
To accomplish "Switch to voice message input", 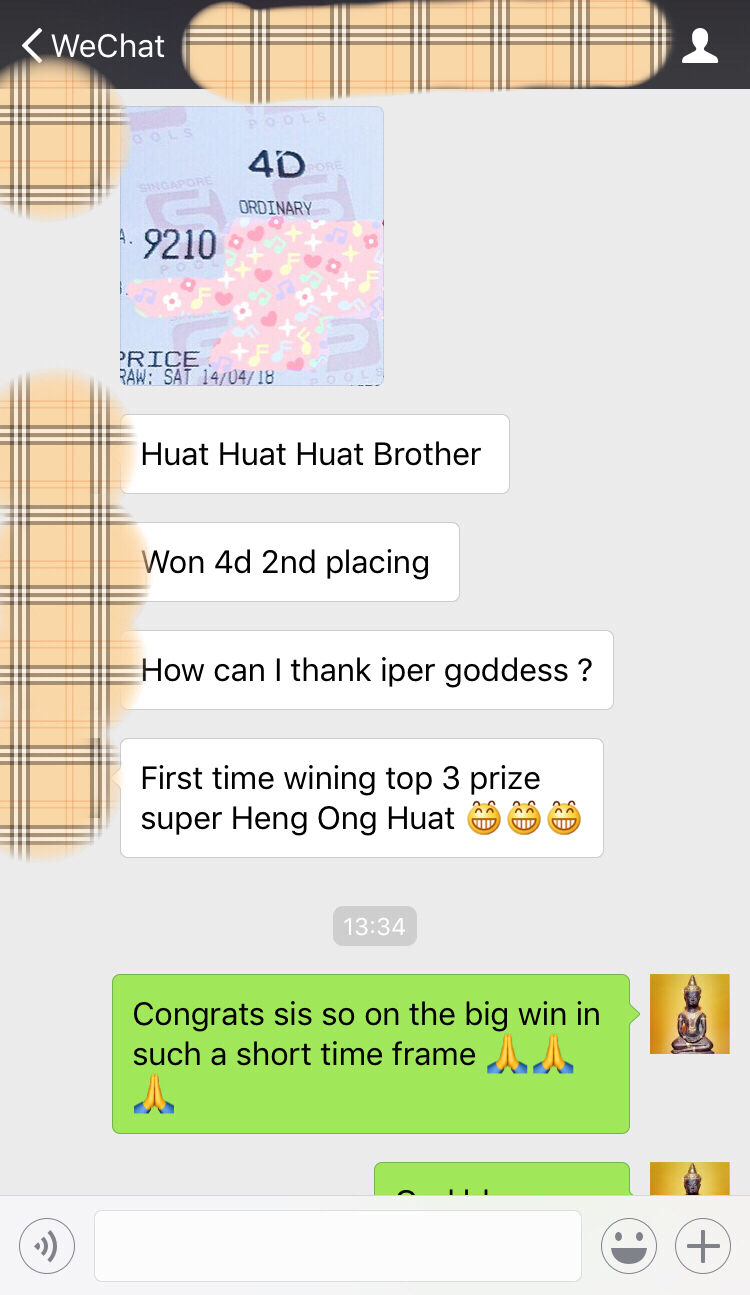I will tap(47, 1246).
